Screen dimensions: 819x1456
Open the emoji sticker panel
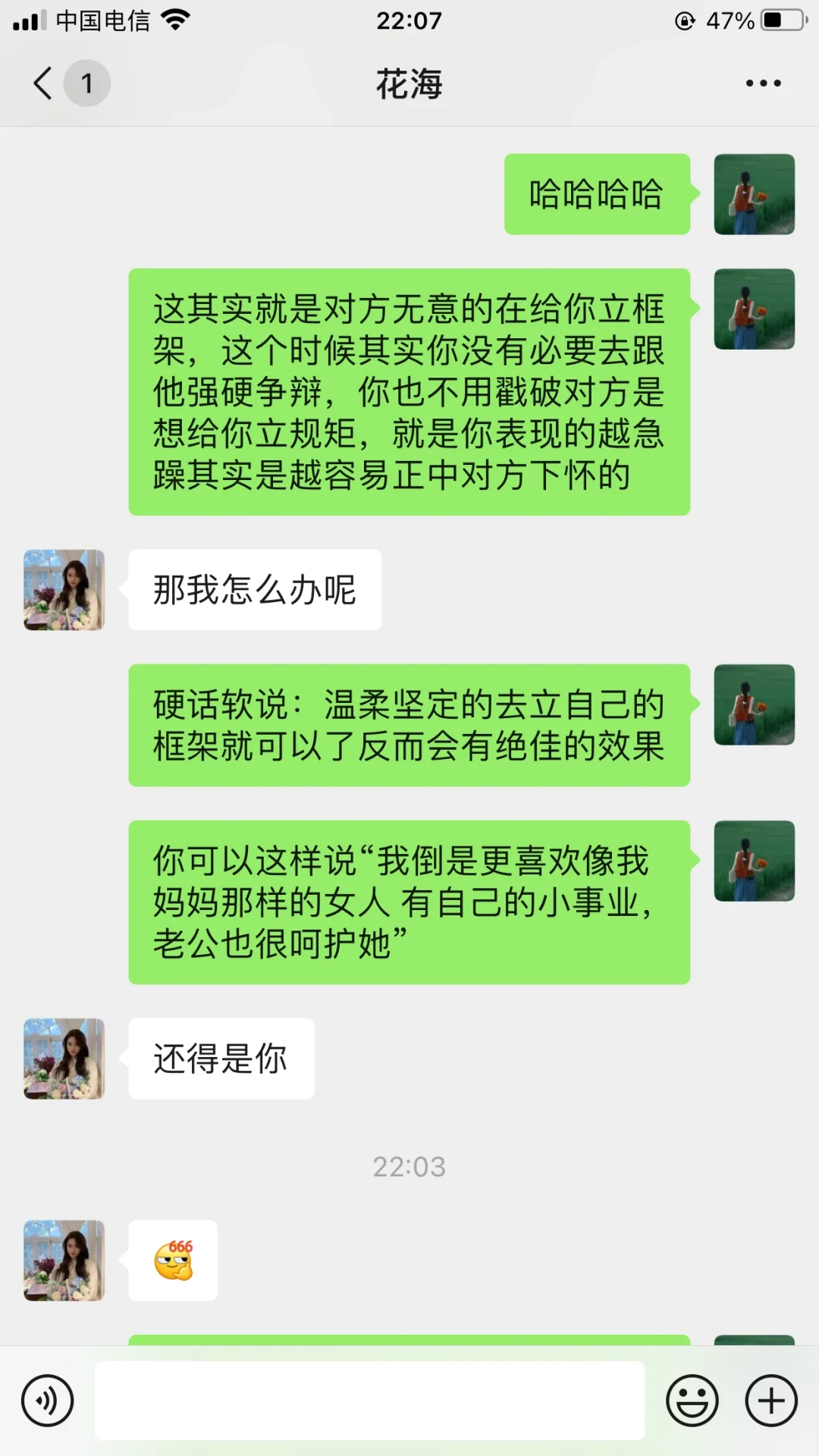(x=692, y=1401)
